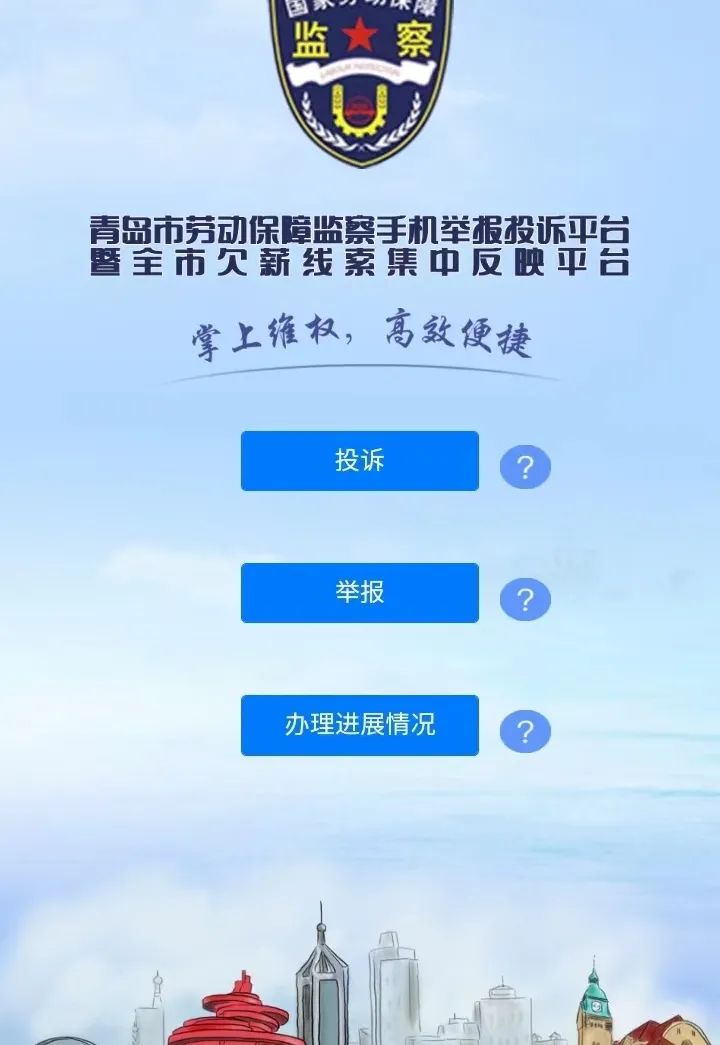
Task: Show help for 办理进展情况
Action: 525,732
